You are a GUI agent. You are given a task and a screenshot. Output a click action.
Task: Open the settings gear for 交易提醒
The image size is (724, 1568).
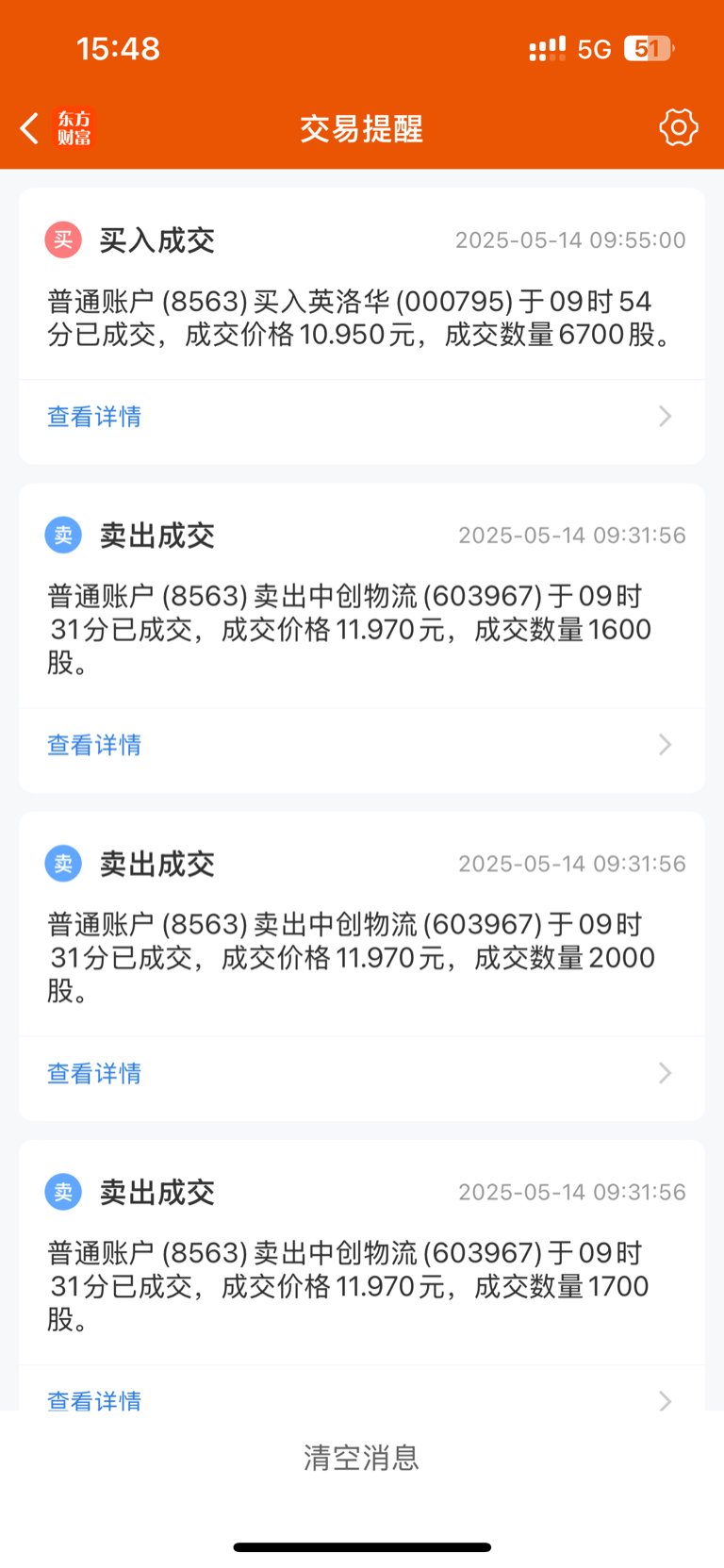coord(678,127)
